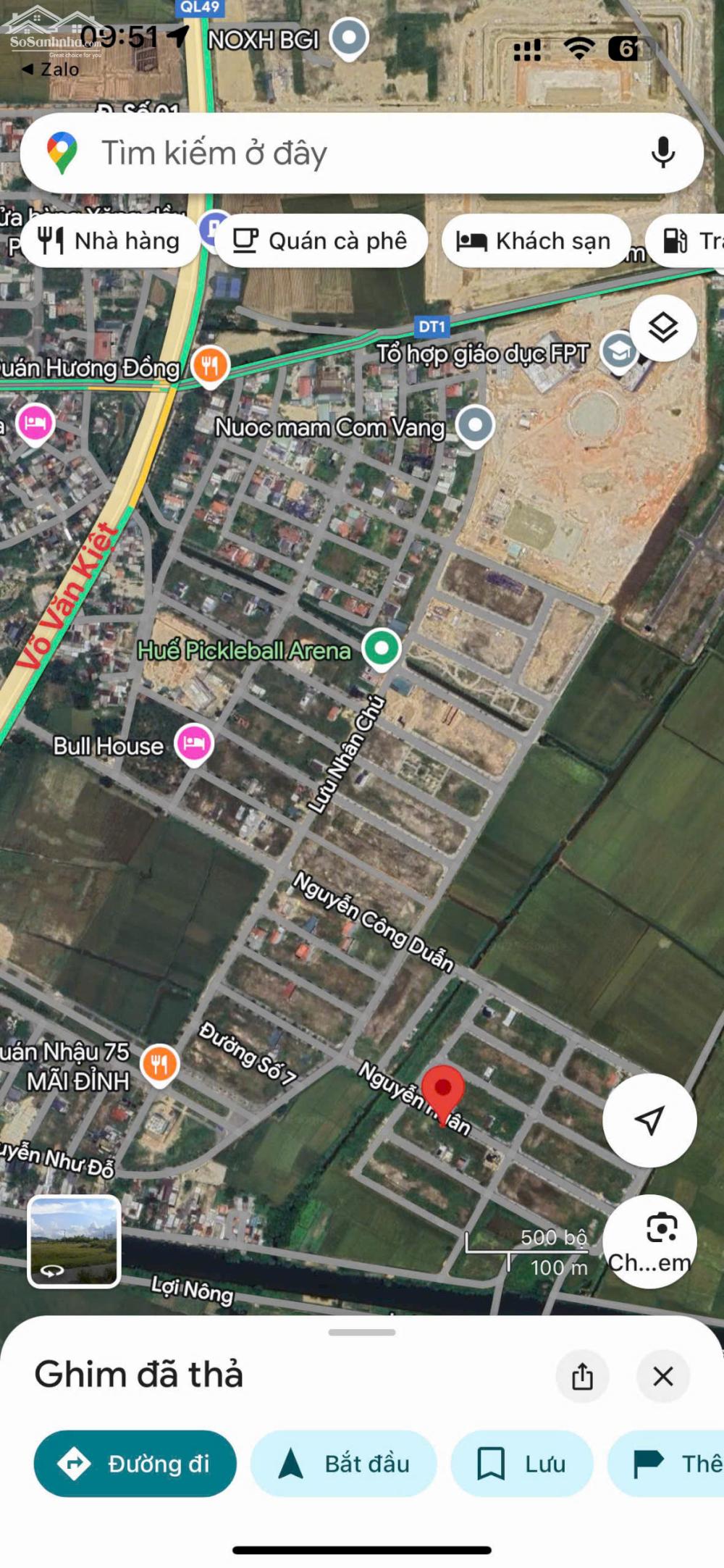Share the dropped pin
Screen dimensions: 724x1568
pos(582,1376)
